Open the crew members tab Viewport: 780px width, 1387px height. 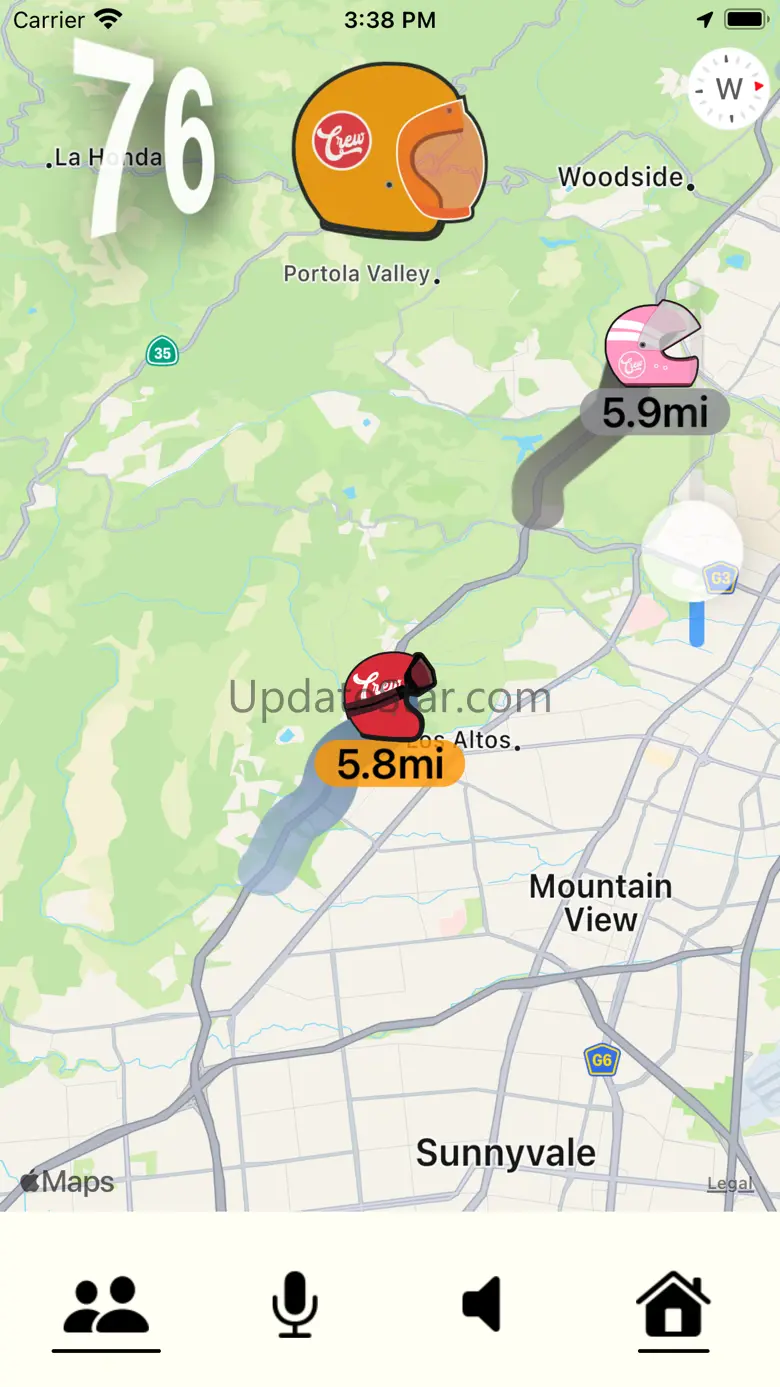[x=106, y=1306]
